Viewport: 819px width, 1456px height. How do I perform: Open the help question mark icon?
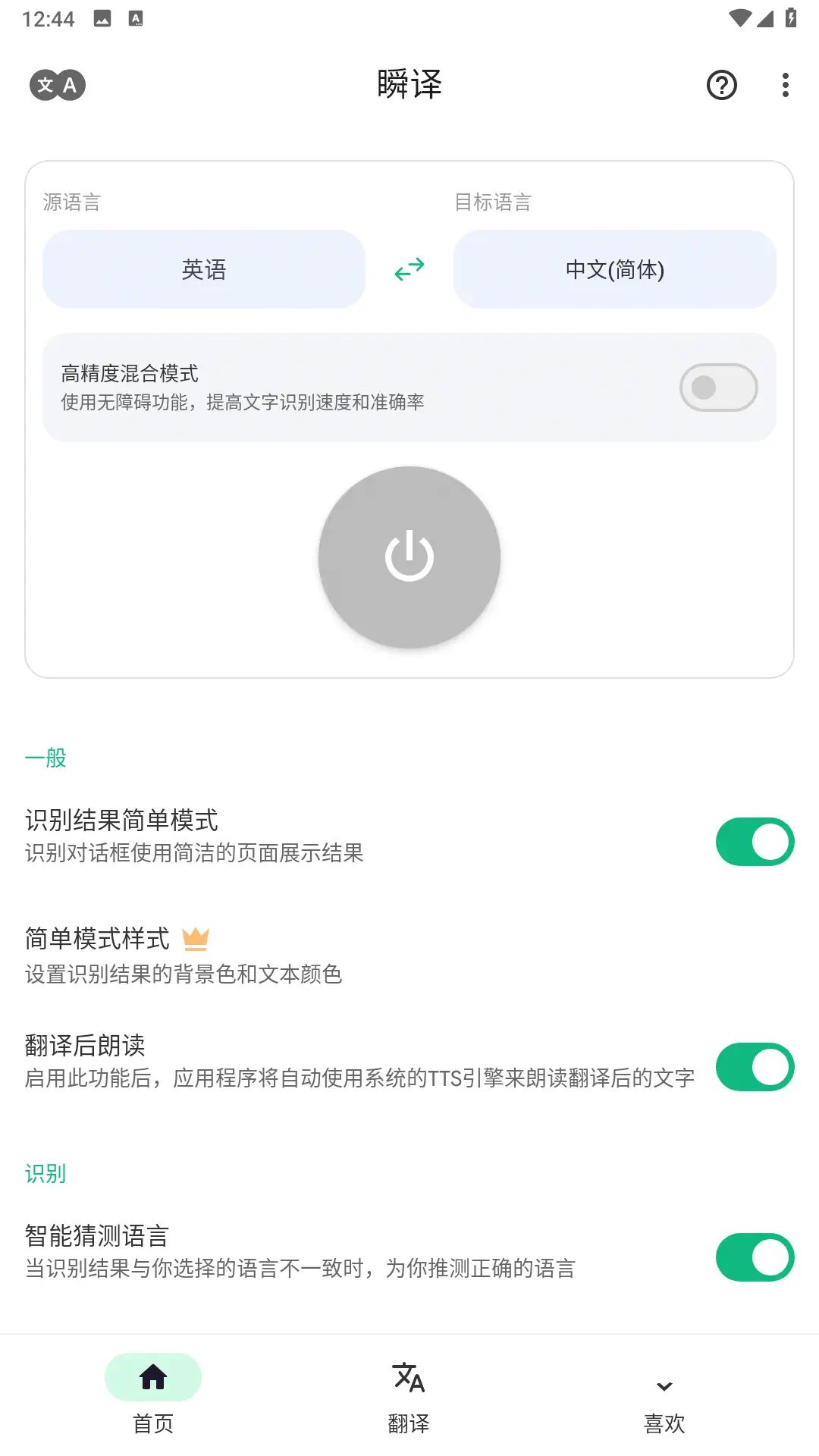[x=721, y=85]
